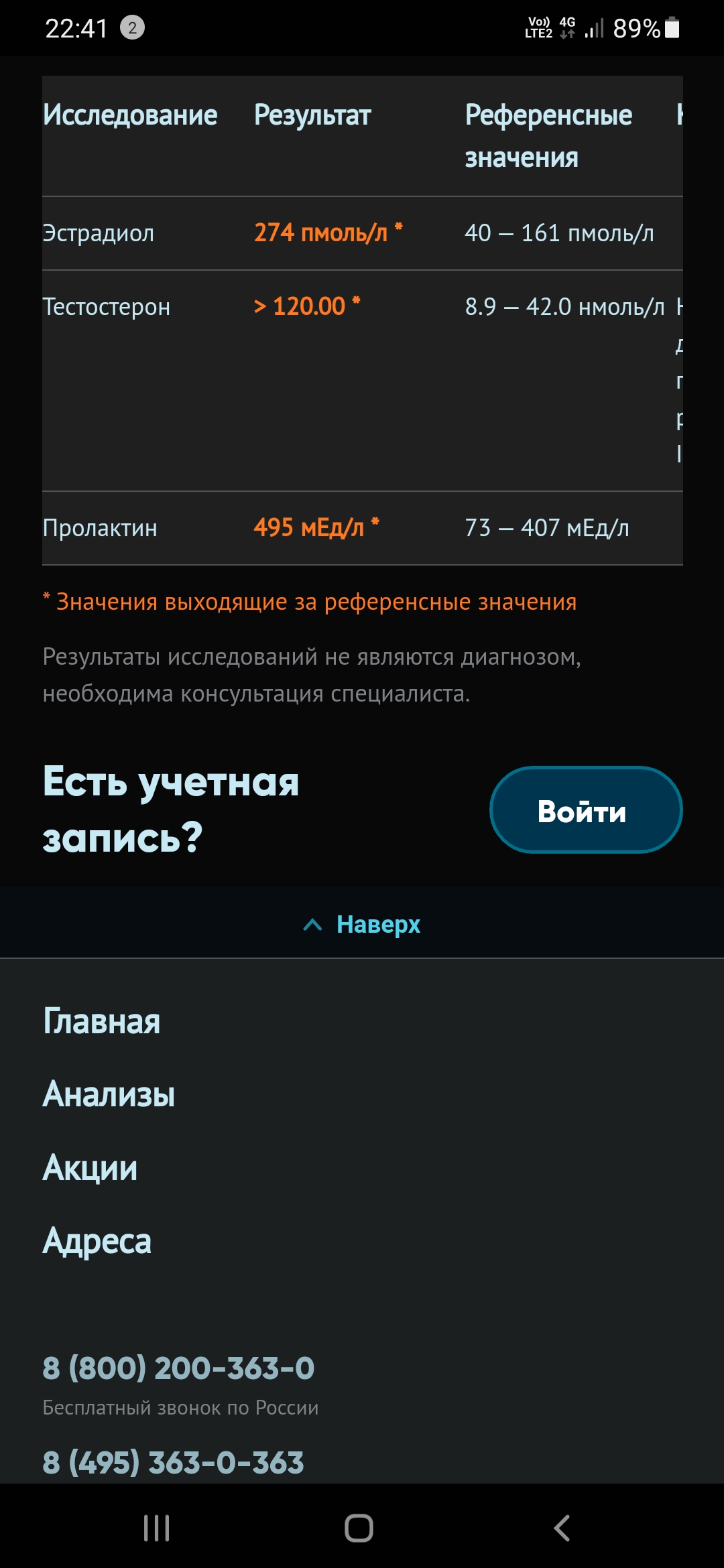Image resolution: width=724 pixels, height=1568 pixels.
Task: Open the Главная footer link
Action: pos(101,1021)
